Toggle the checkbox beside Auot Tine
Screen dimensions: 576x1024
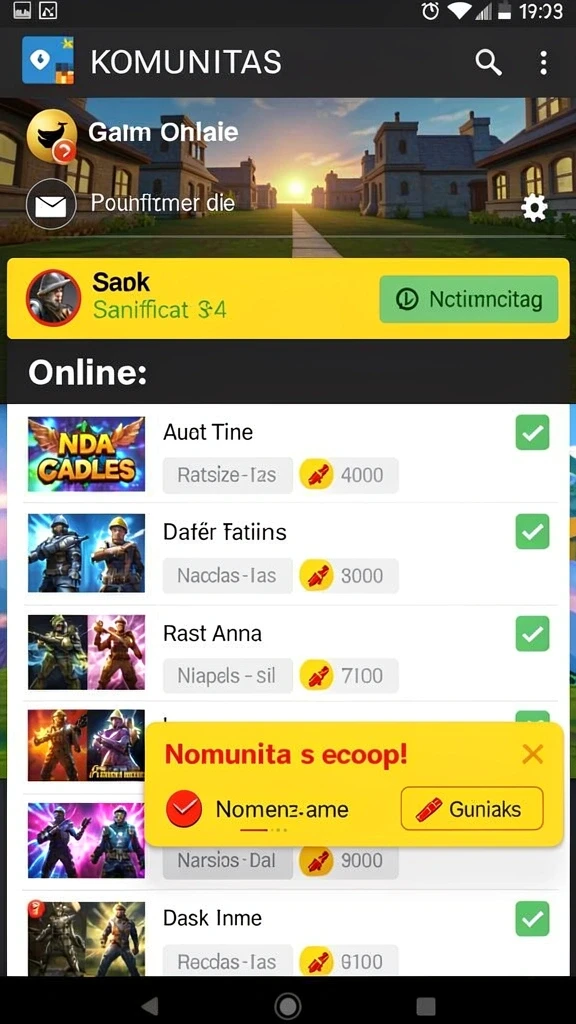pyautogui.click(x=532, y=432)
